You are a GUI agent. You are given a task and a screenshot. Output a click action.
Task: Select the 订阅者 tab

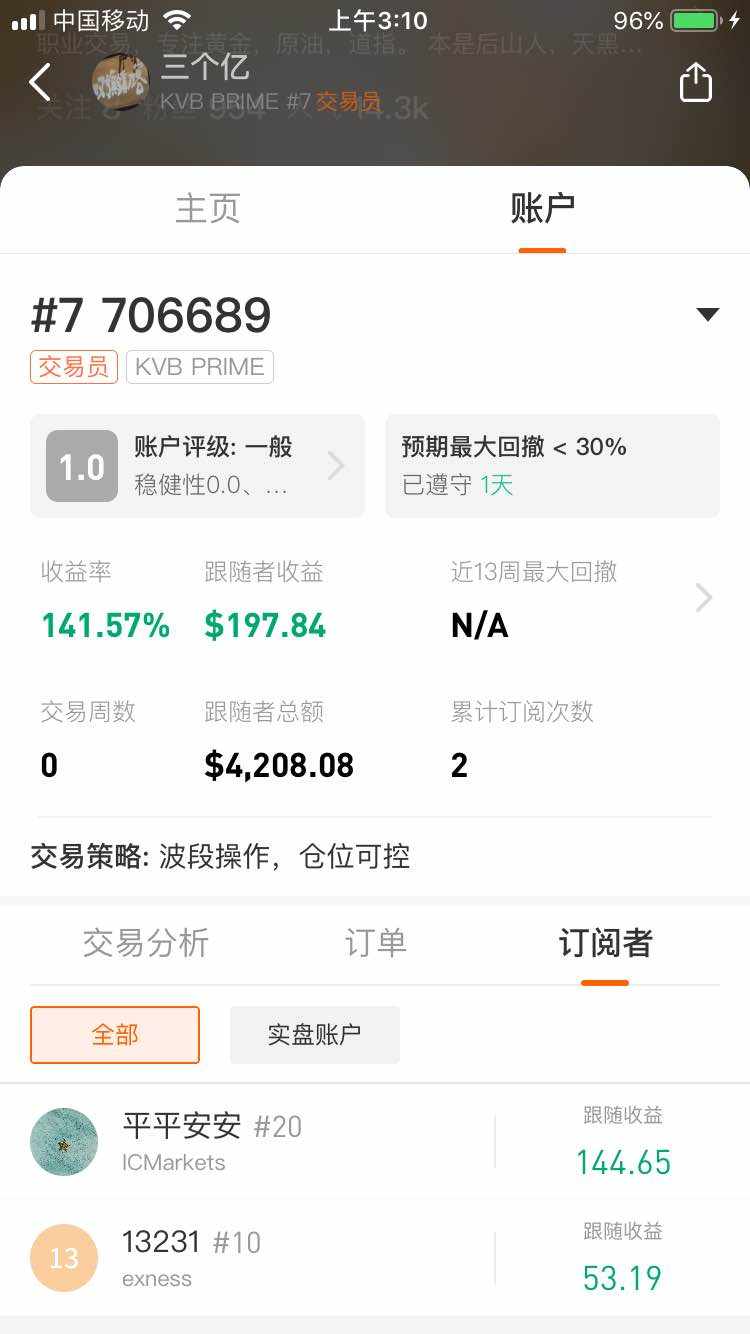click(605, 943)
